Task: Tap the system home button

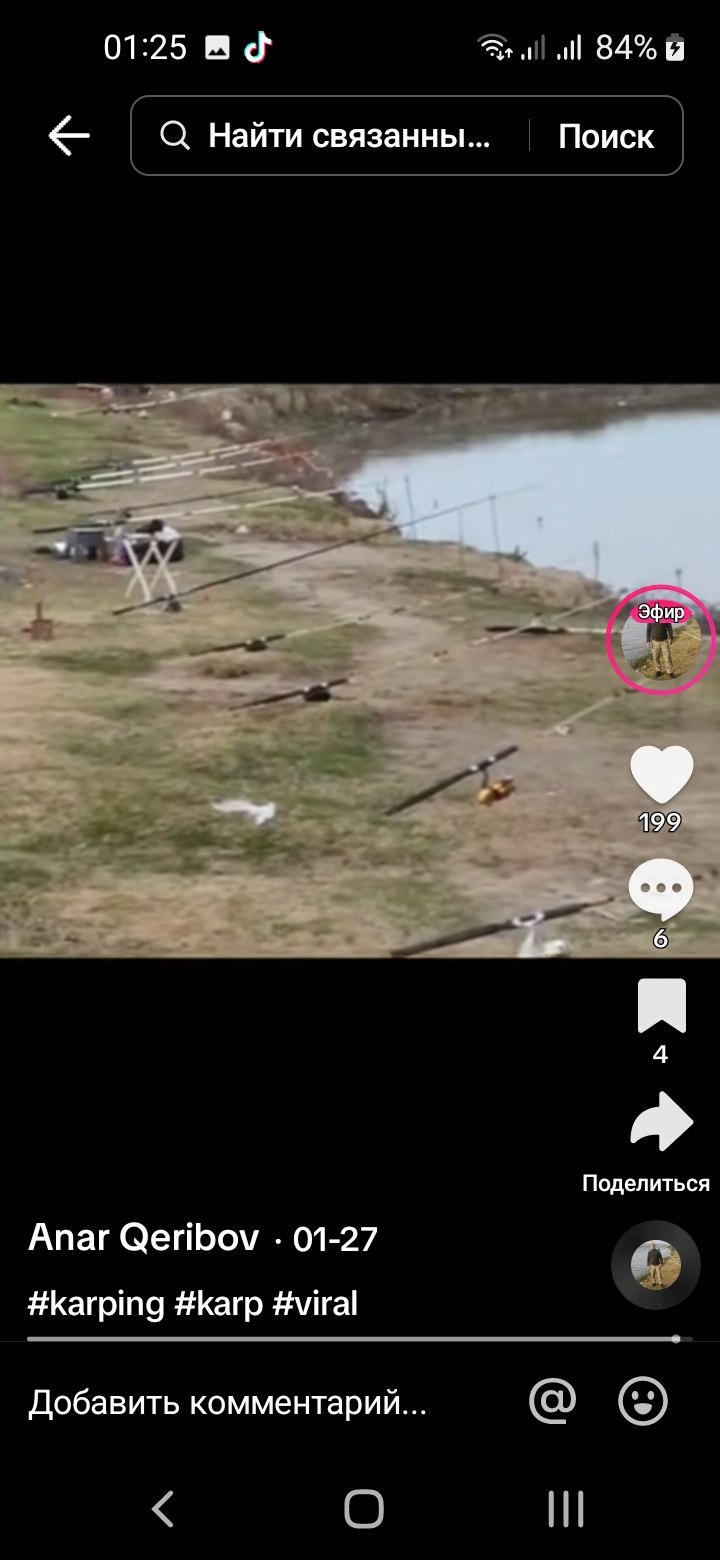Action: coord(364,1509)
